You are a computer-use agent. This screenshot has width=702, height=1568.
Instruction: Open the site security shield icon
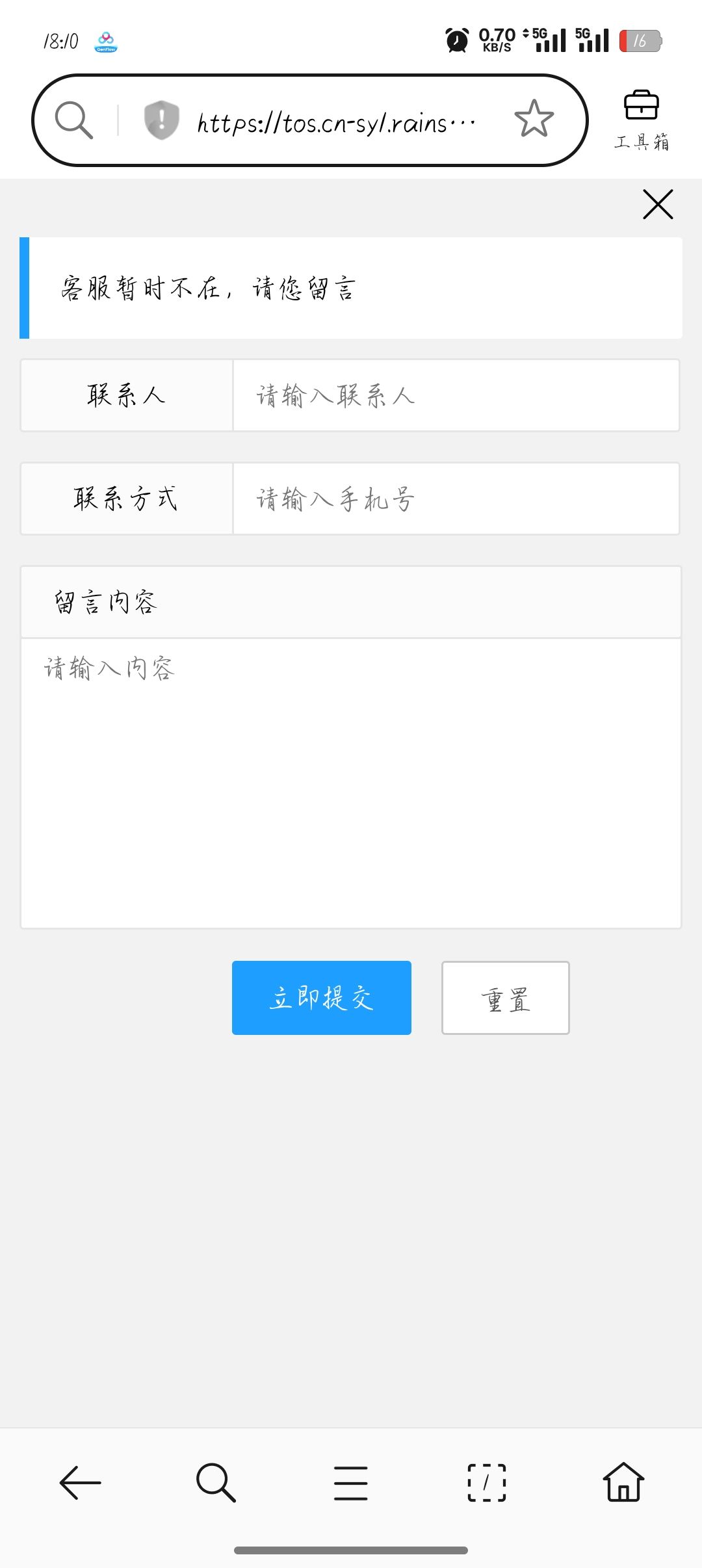(161, 120)
